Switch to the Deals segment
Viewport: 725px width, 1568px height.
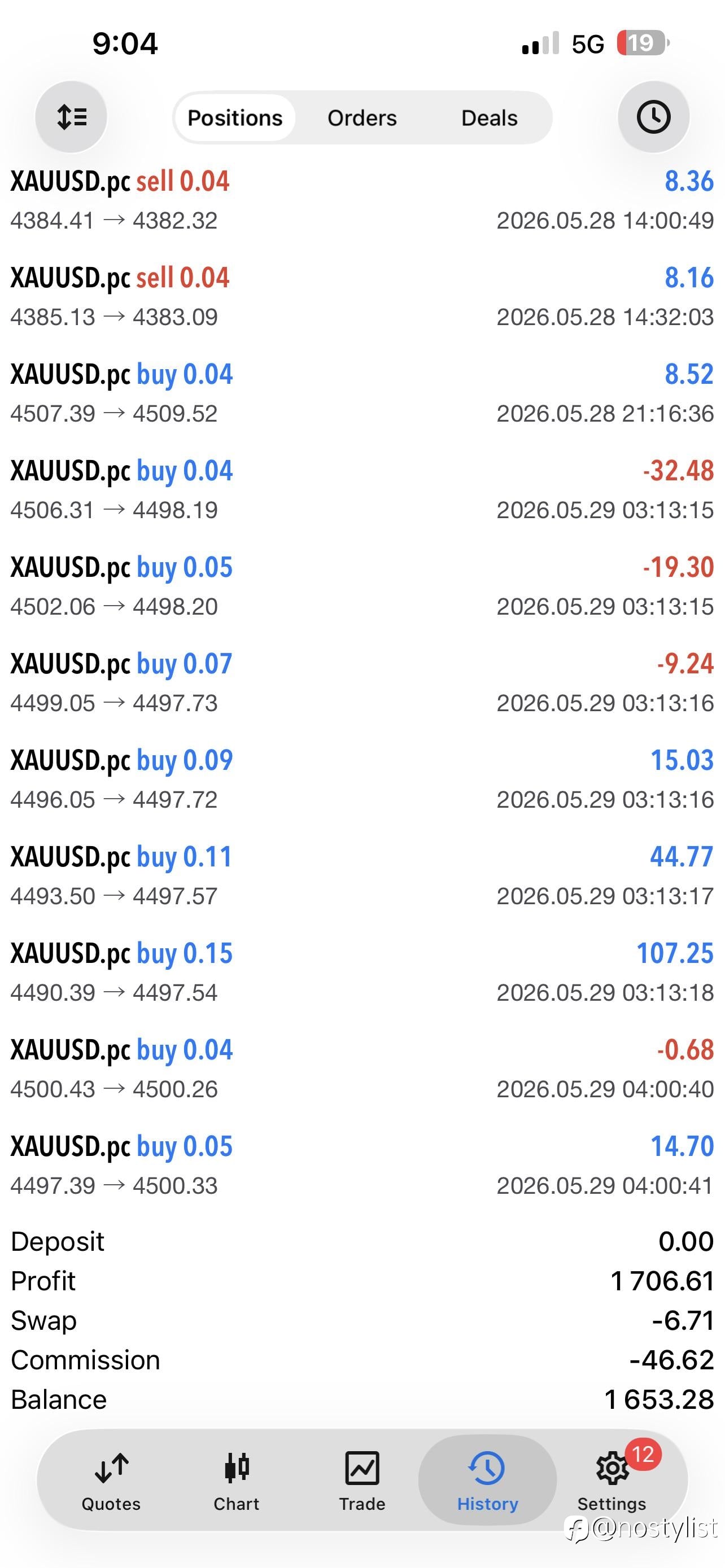click(489, 118)
